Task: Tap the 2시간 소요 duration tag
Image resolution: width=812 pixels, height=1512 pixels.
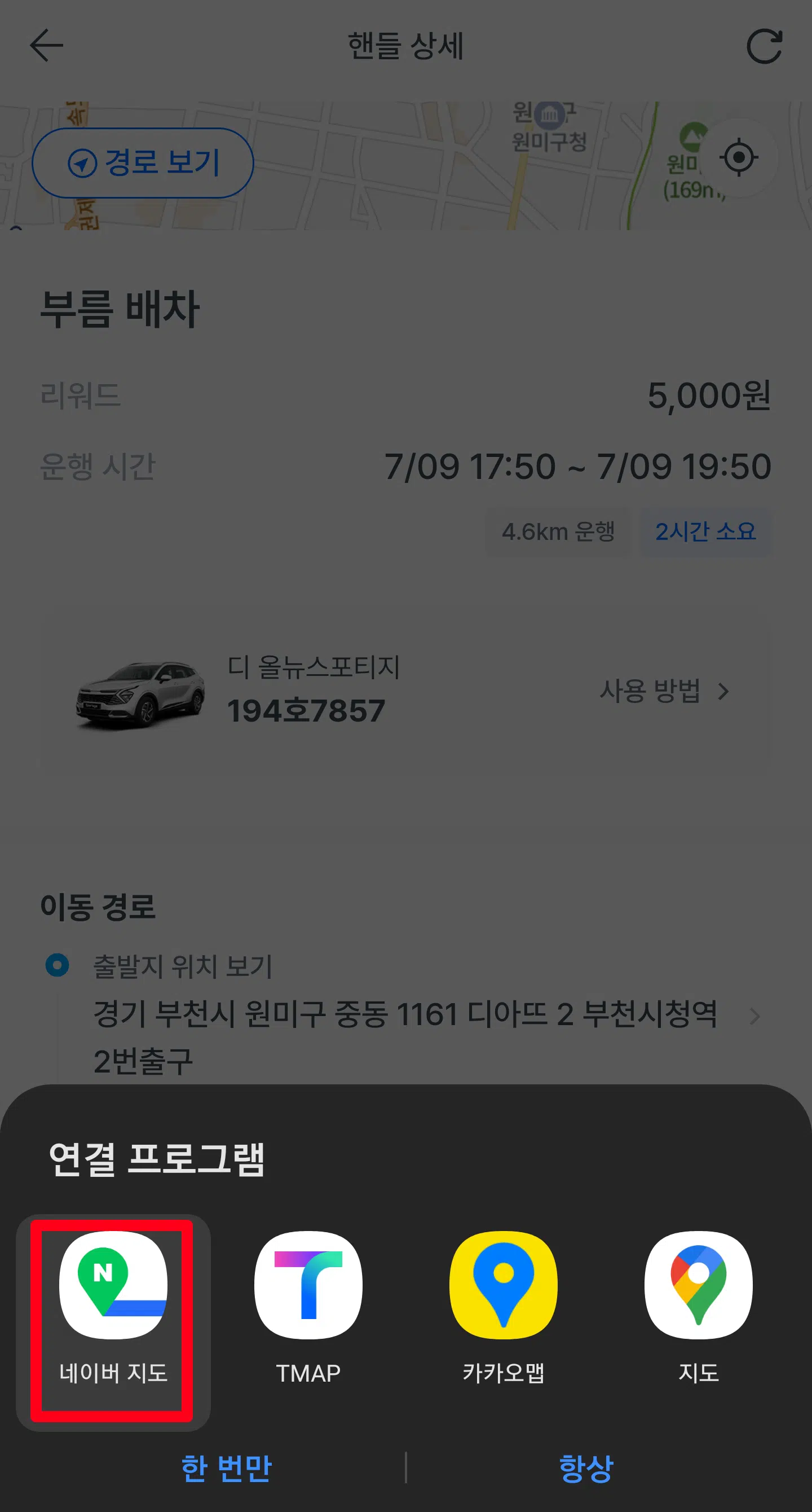Action: tap(705, 532)
